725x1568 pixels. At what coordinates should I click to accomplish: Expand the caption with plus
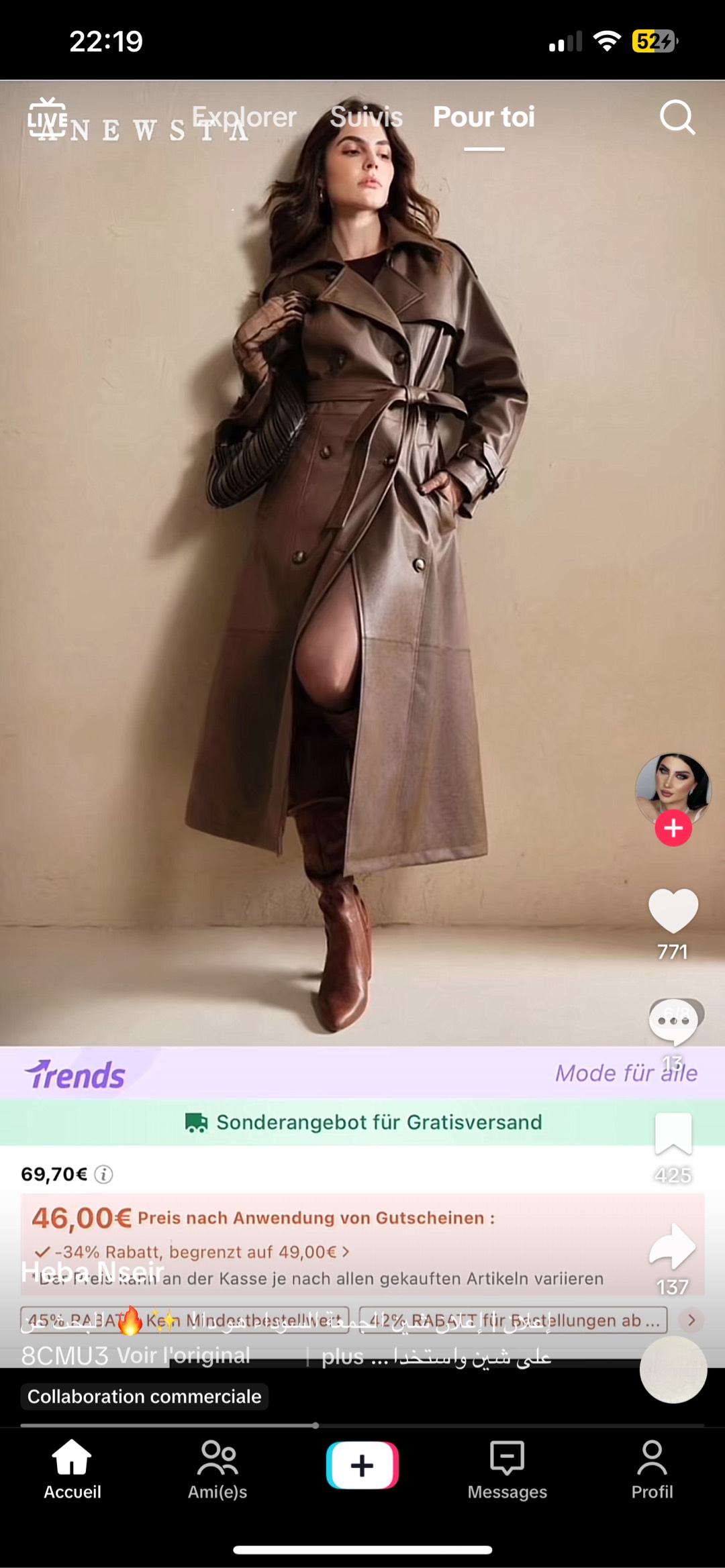(342, 1356)
